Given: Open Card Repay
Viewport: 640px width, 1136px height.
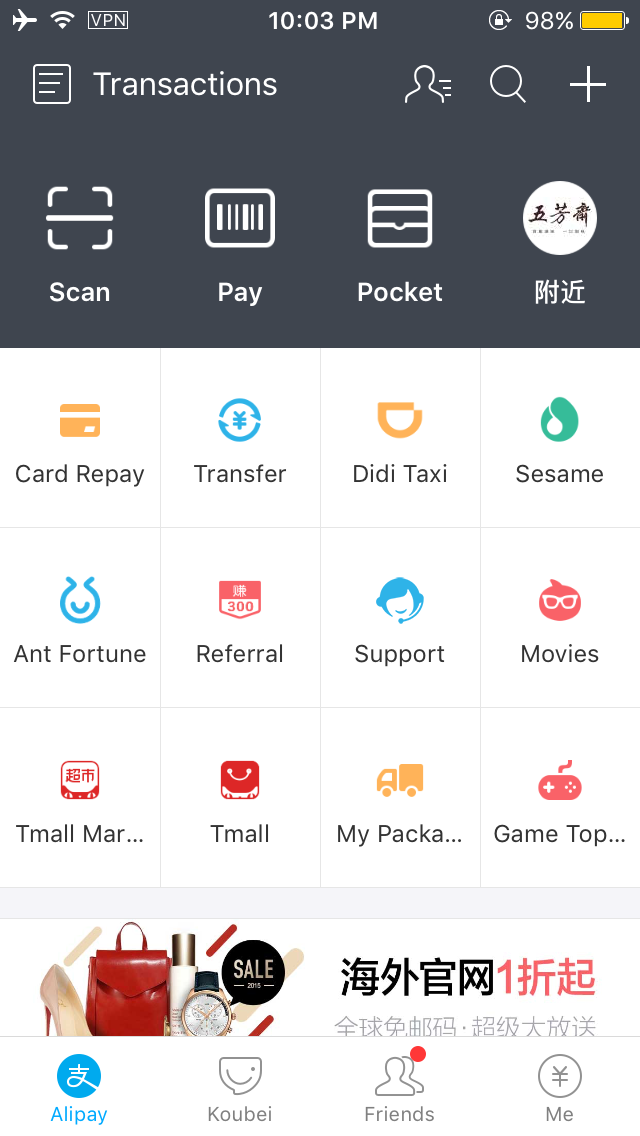Looking at the screenshot, I should click(x=80, y=440).
